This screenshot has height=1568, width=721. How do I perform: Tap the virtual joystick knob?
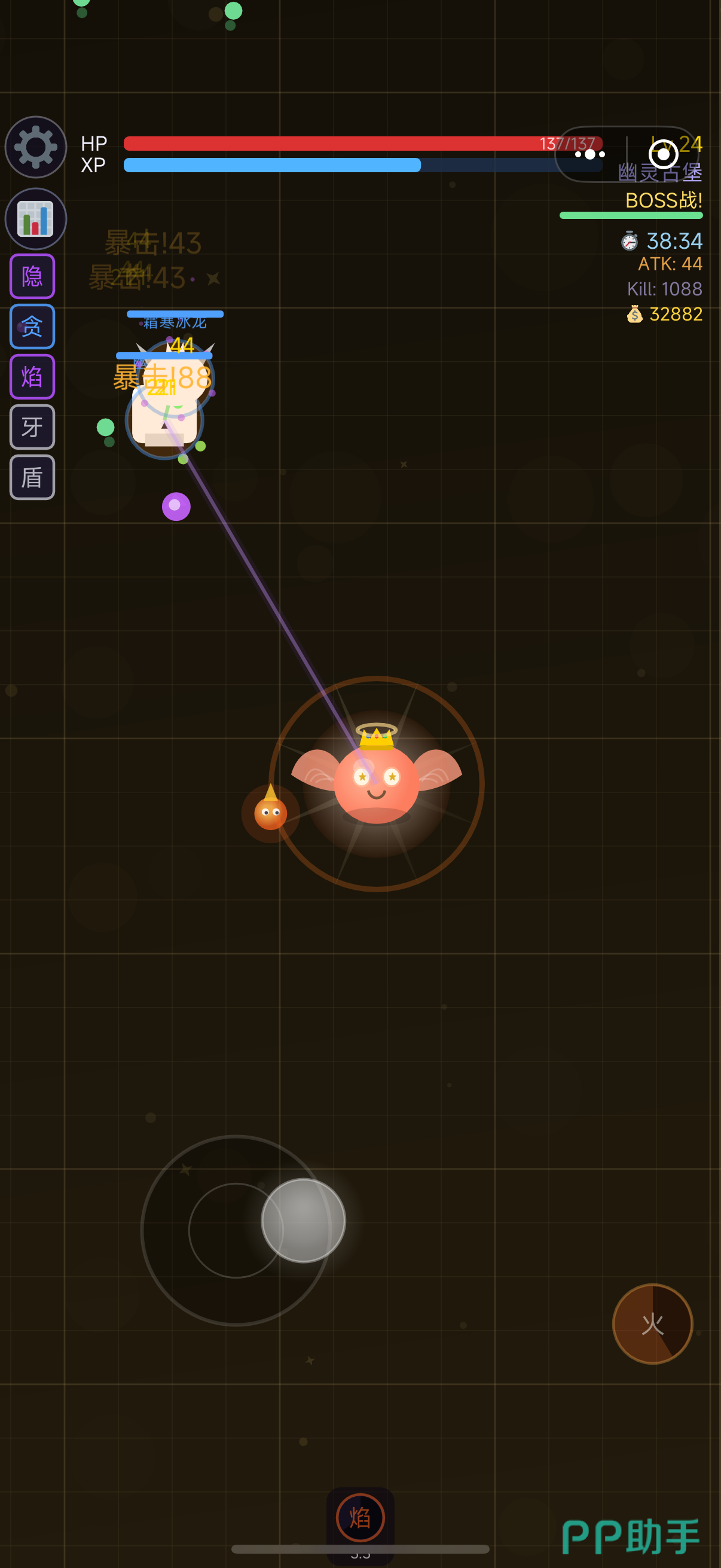pyautogui.click(x=304, y=1220)
